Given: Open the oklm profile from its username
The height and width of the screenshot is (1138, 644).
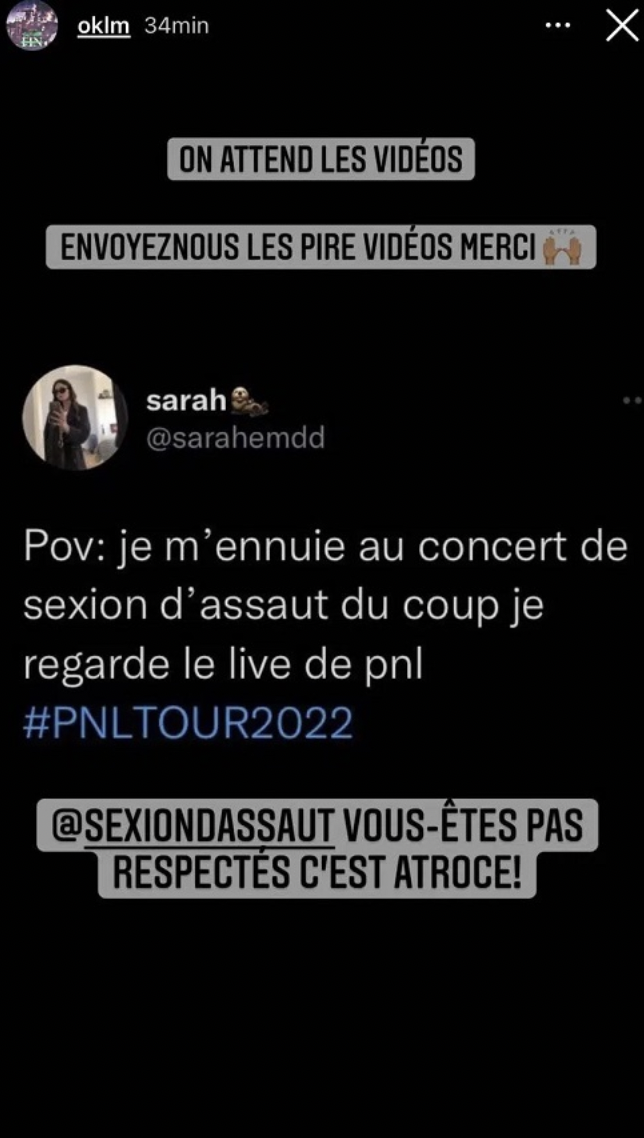Looking at the screenshot, I should (104, 26).
